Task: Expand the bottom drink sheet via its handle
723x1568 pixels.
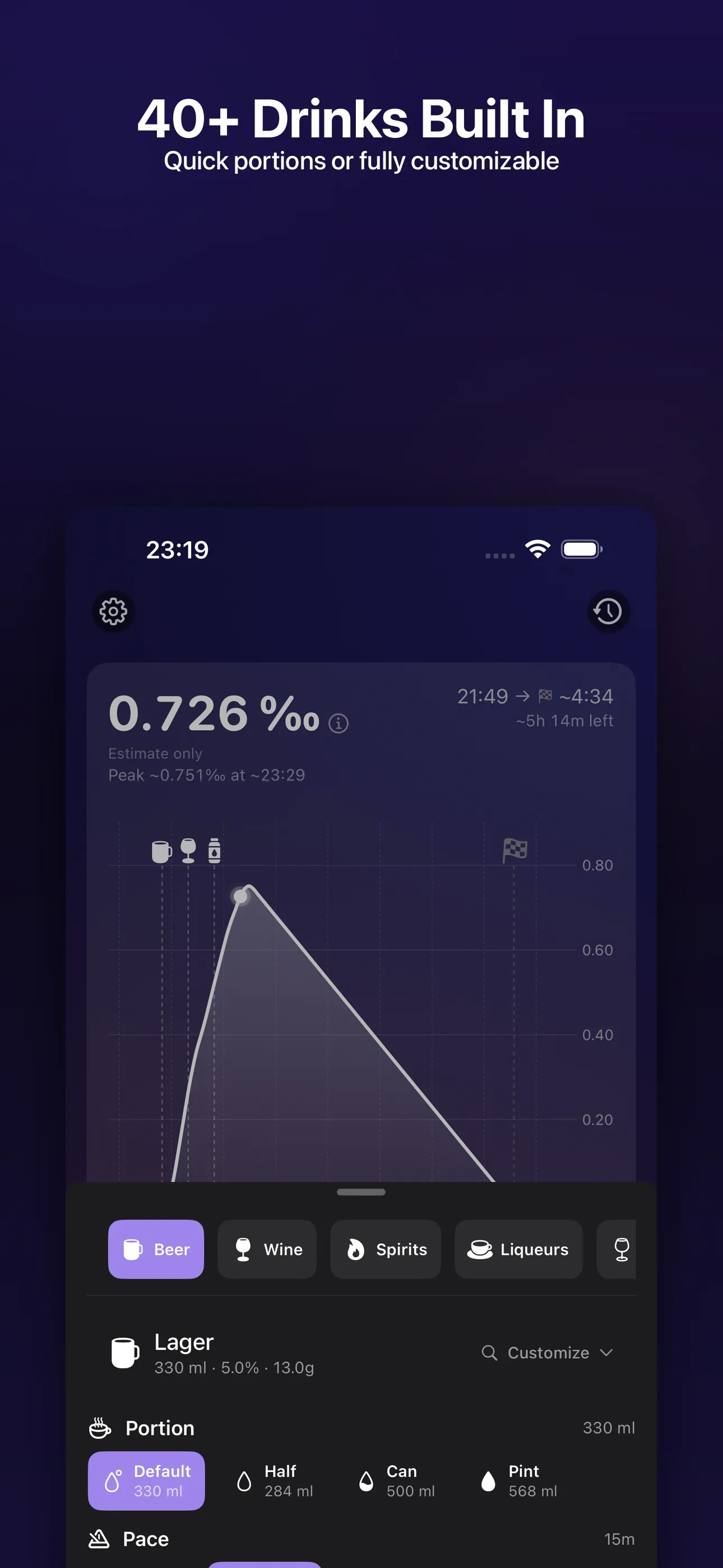Action: 361,1192
